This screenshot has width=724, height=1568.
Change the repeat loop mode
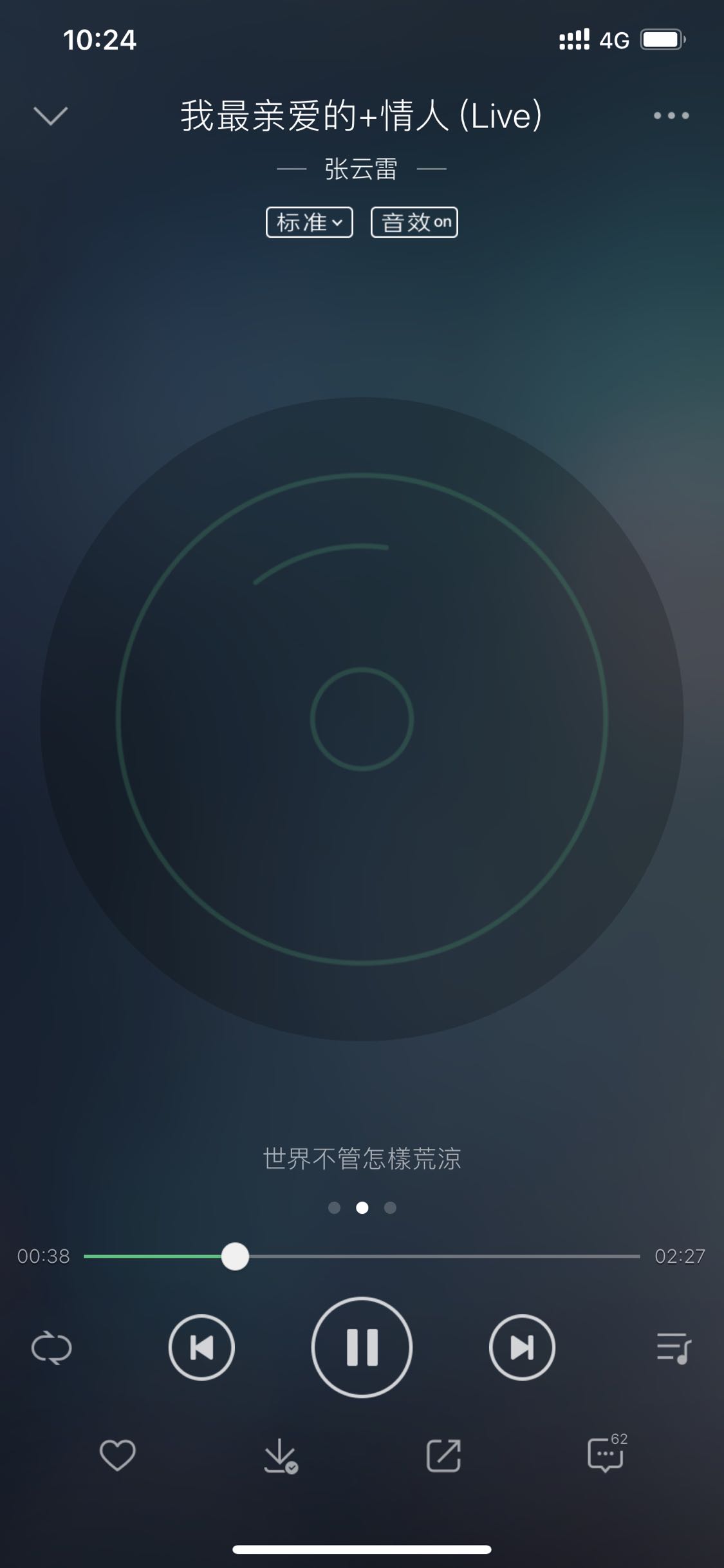[51, 1348]
